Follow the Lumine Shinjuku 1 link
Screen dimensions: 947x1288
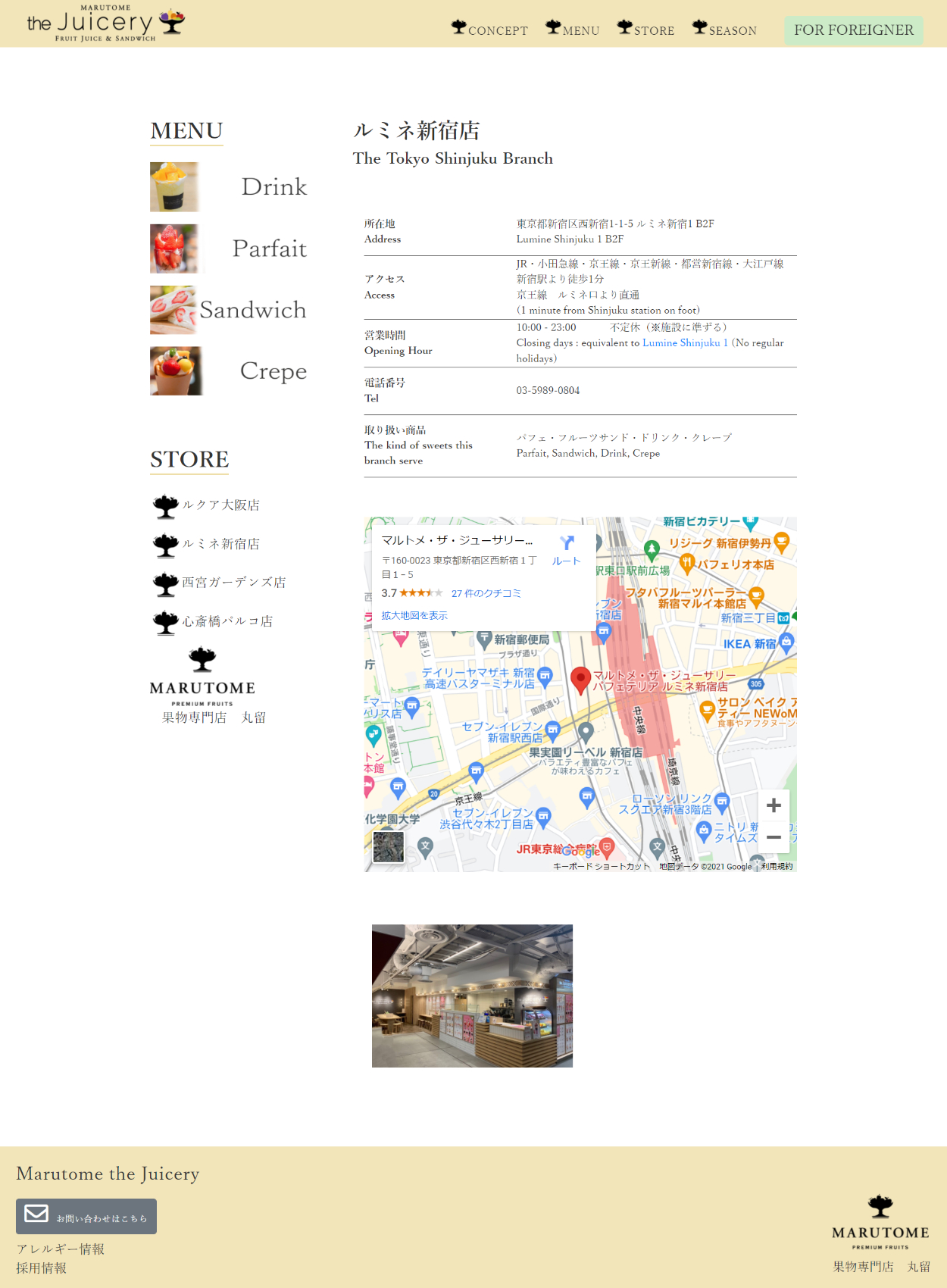coord(685,342)
